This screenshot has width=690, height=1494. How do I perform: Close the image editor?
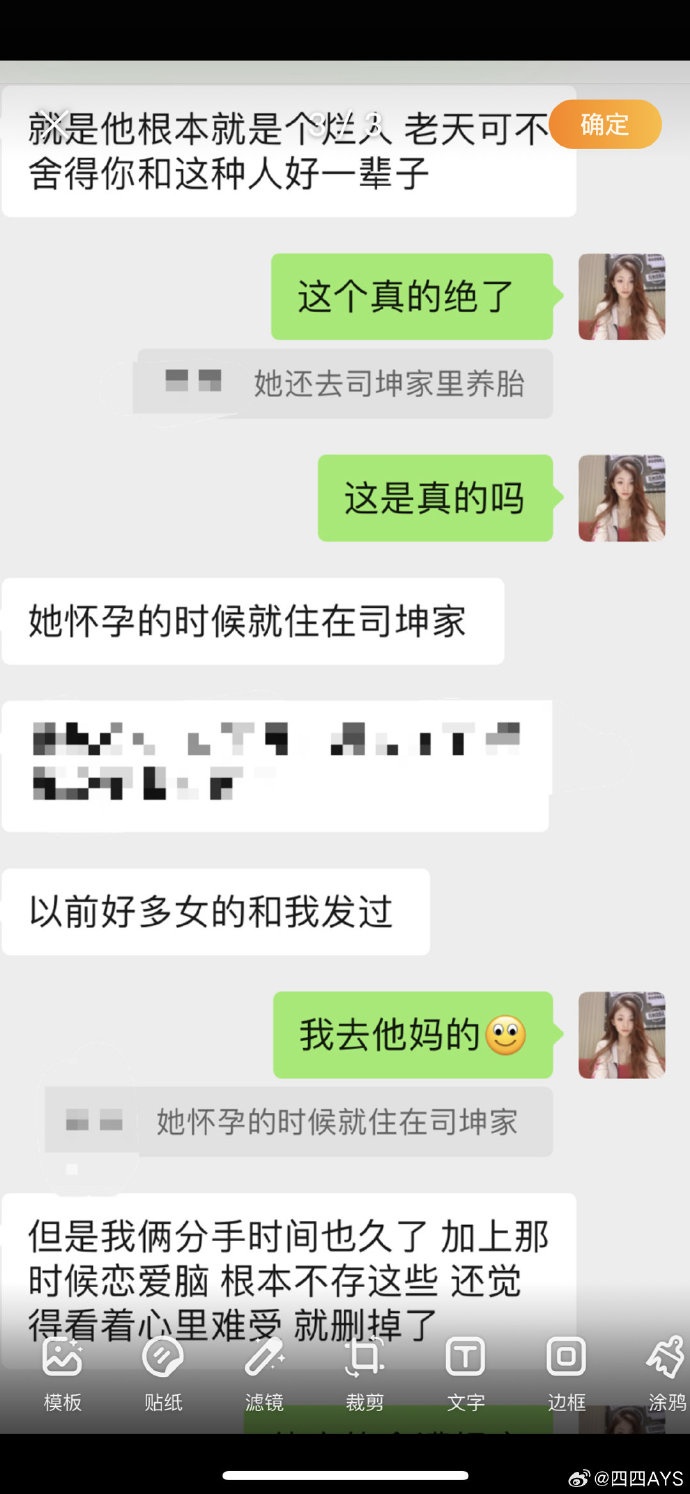point(57,123)
